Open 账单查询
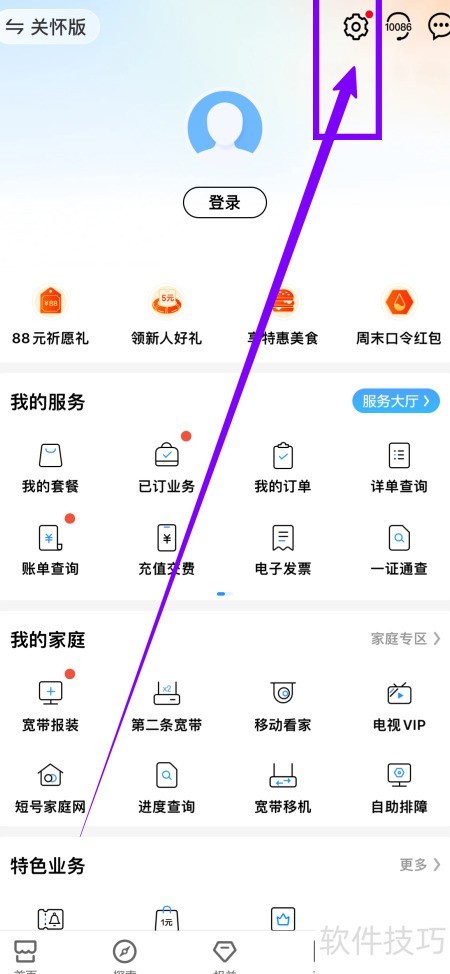Viewport: 450px width, 974px height. tap(50, 550)
